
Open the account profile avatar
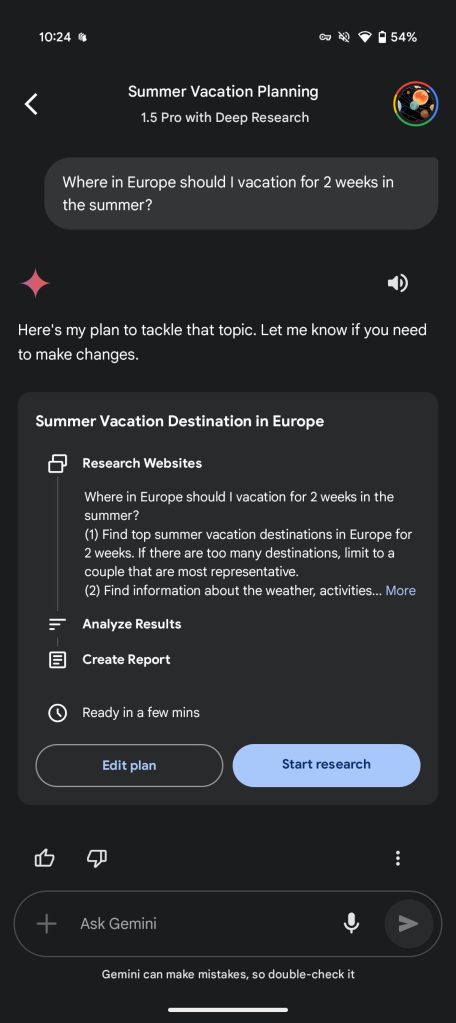point(415,104)
